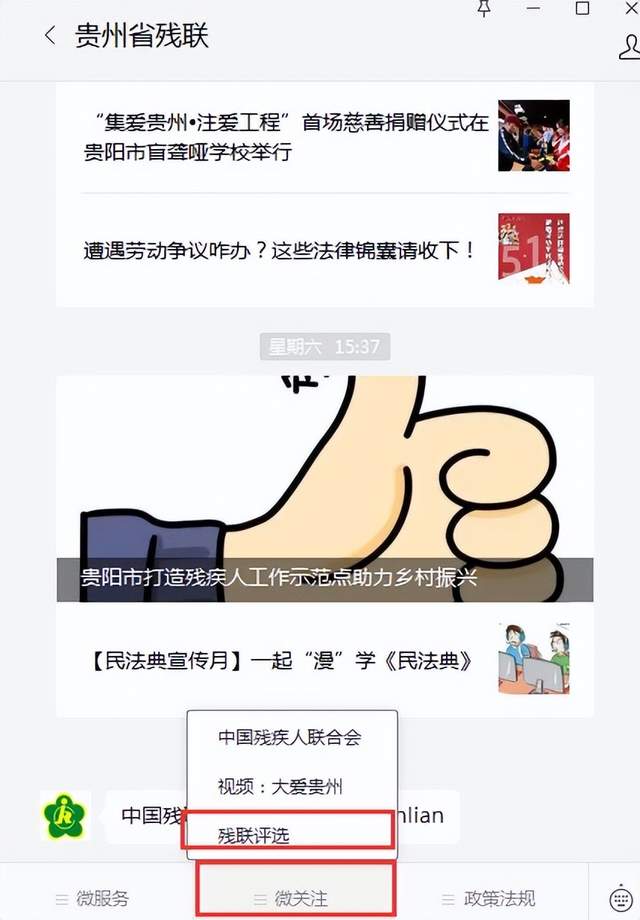Open the 微服务 bottom menu
The image size is (640, 920).
(x=95, y=898)
